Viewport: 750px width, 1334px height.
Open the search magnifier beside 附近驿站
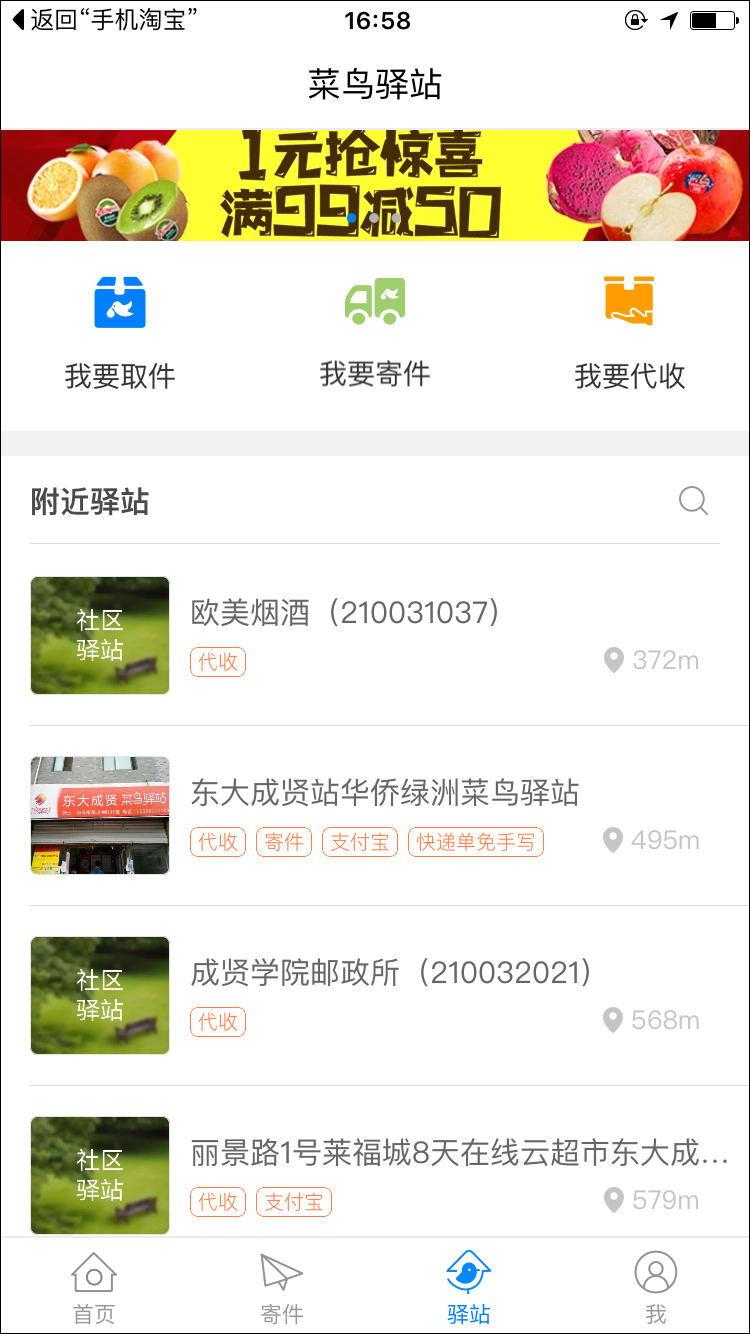(x=692, y=501)
